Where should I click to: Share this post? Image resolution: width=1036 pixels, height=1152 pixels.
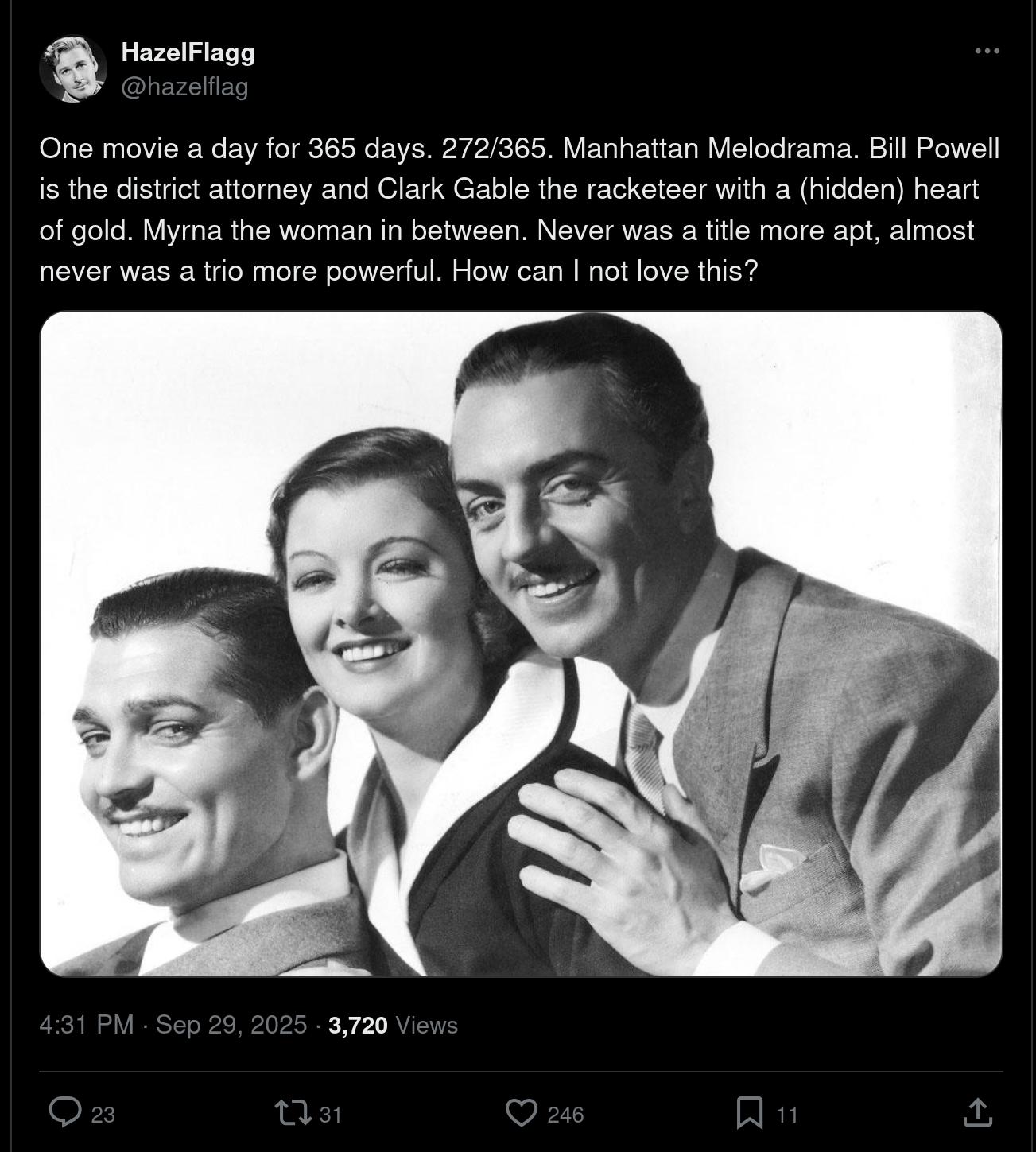tap(977, 1112)
